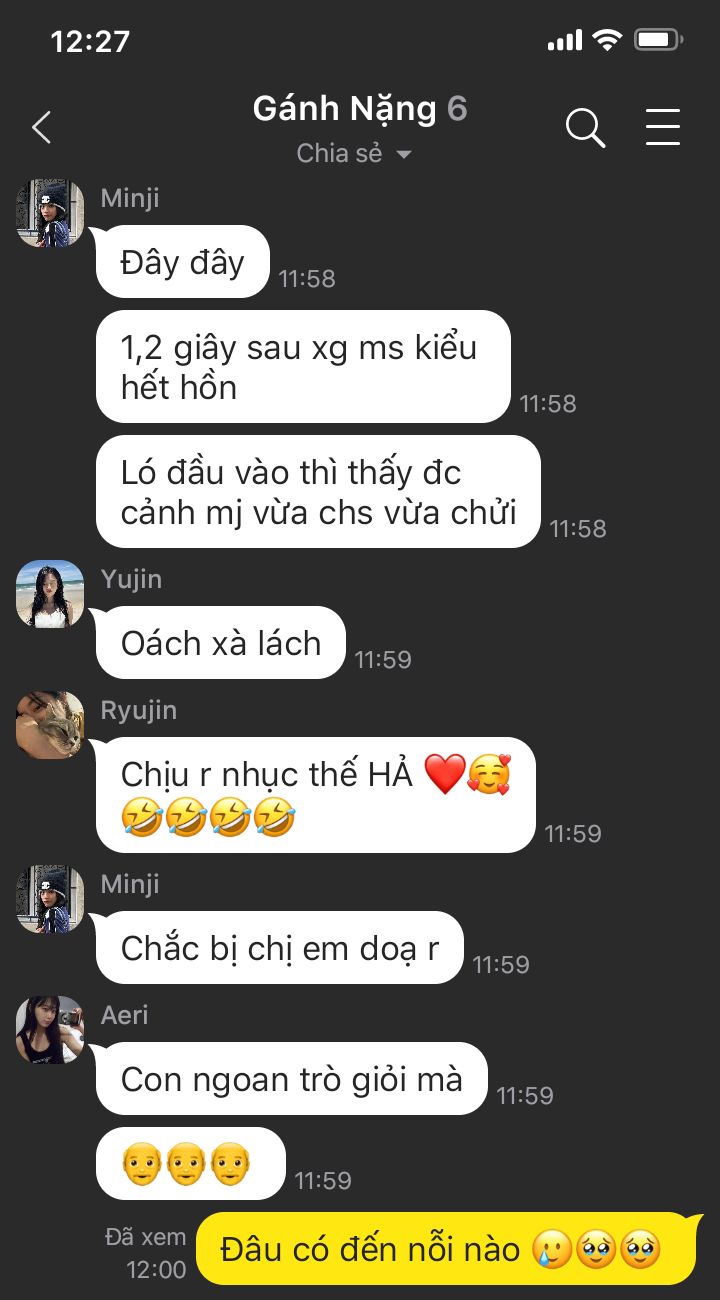
Task: Open Aeri's profile photo
Action: [50, 1029]
